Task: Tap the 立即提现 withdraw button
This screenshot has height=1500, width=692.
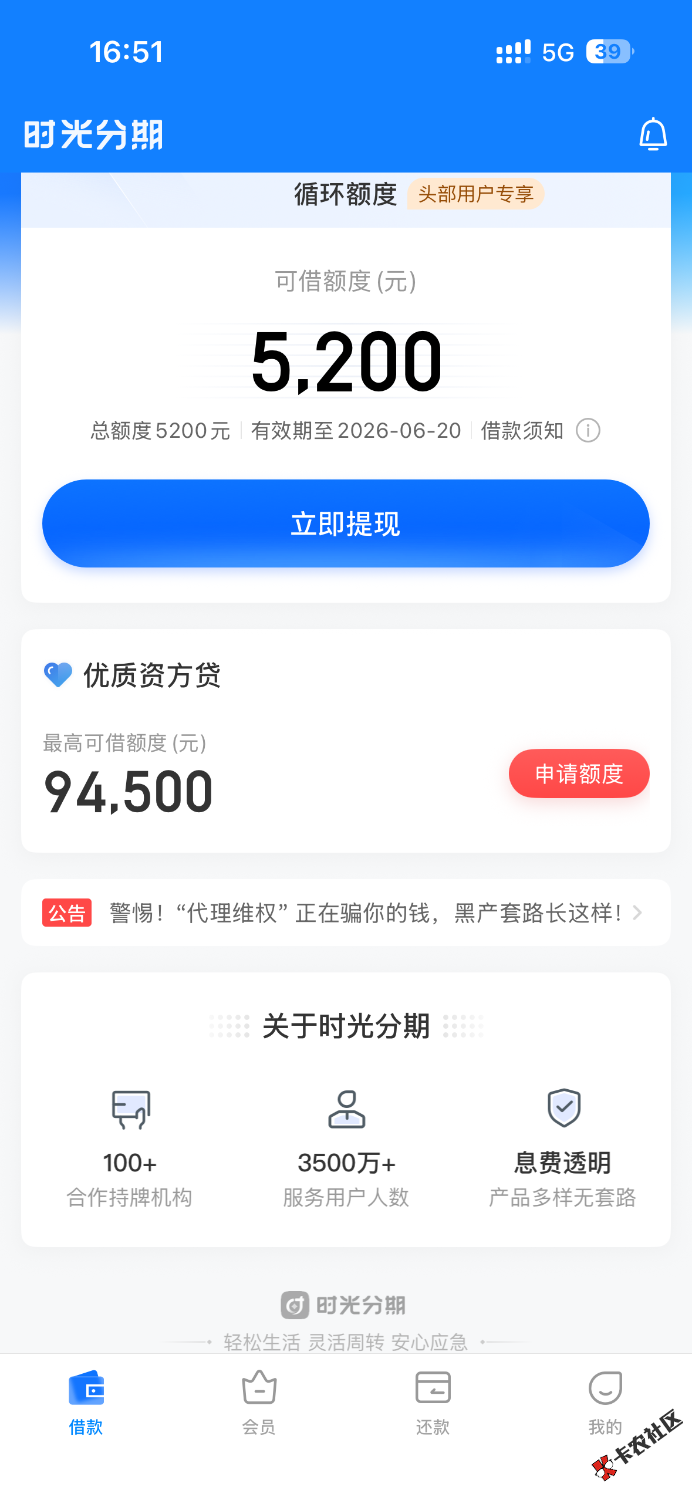Action: click(x=346, y=524)
